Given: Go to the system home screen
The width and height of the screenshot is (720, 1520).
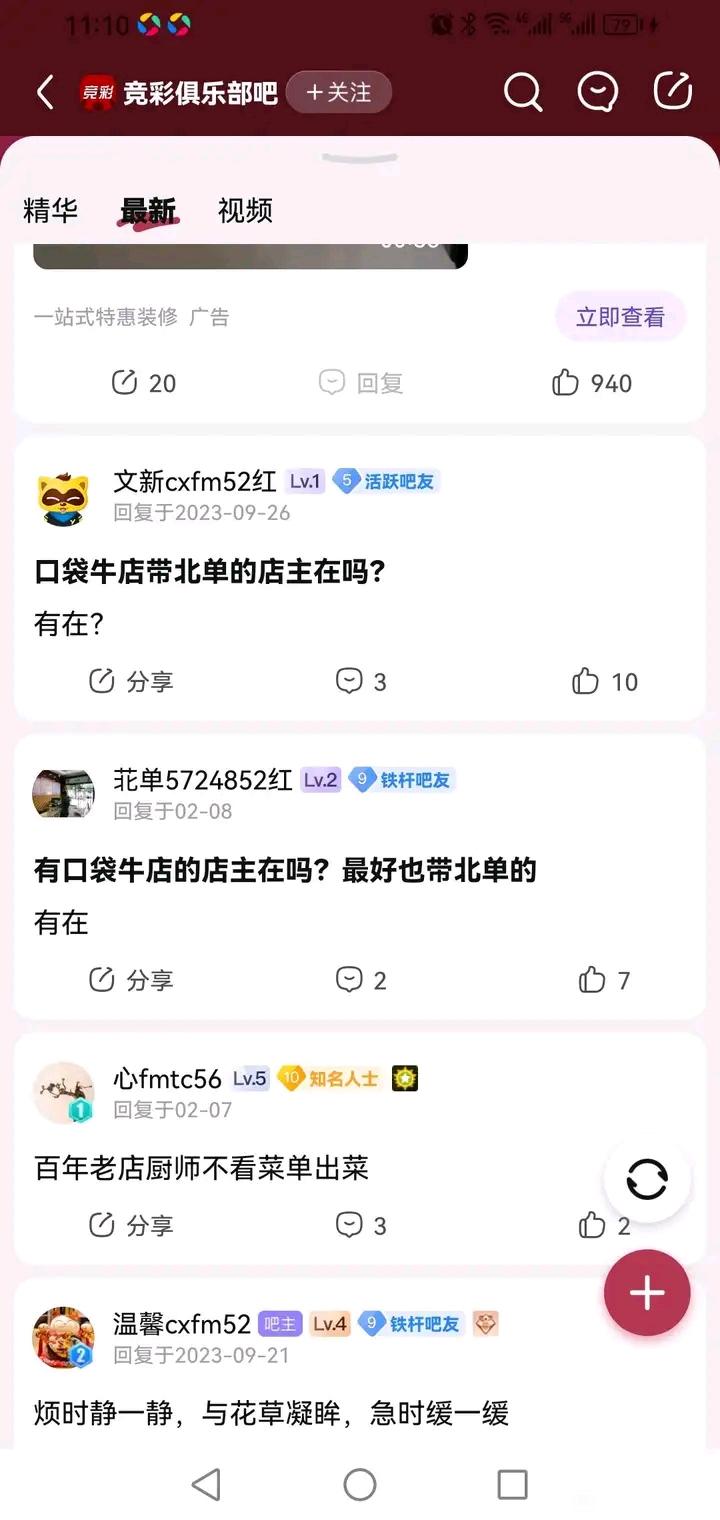Looking at the screenshot, I should (x=360, y=1485).
